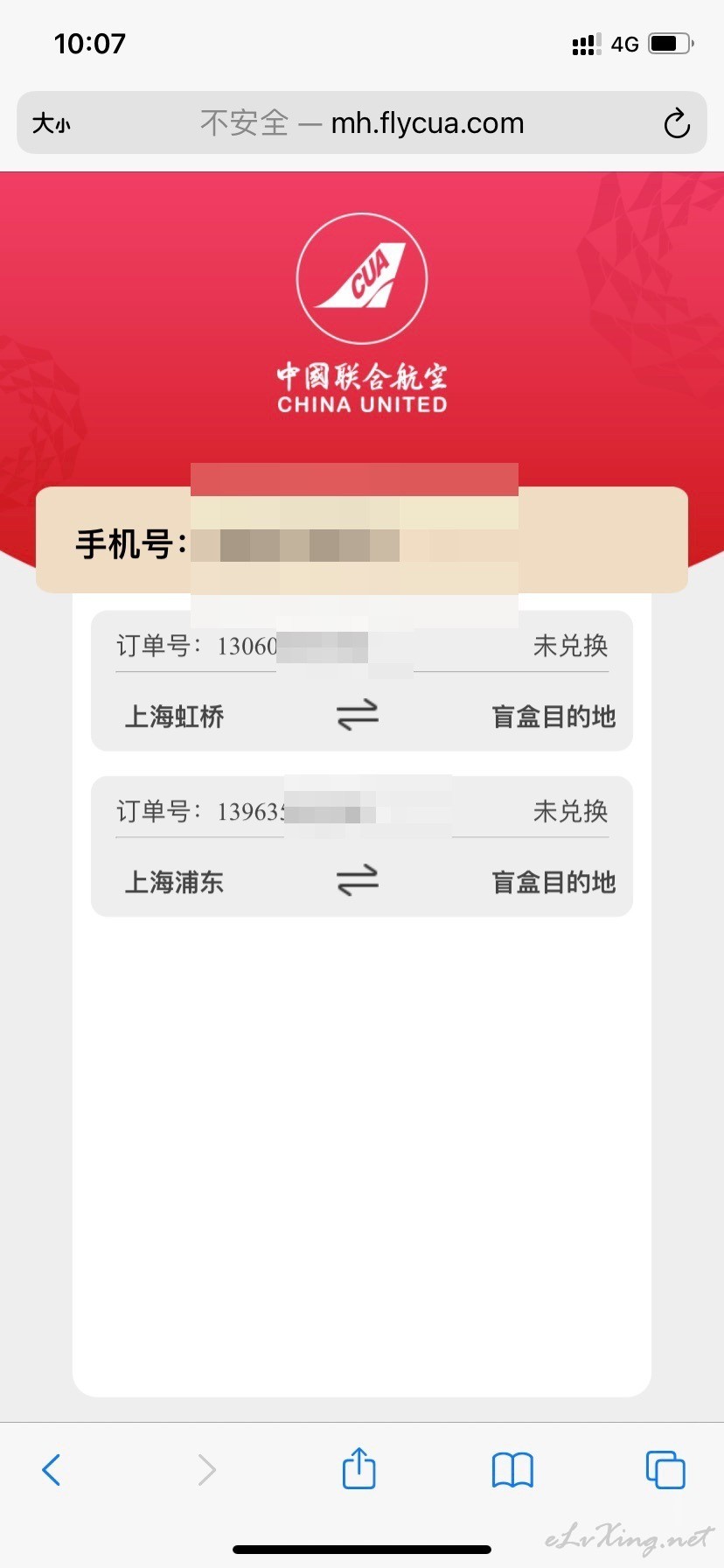
Task: Share this page
Action: pos(359,1468)
